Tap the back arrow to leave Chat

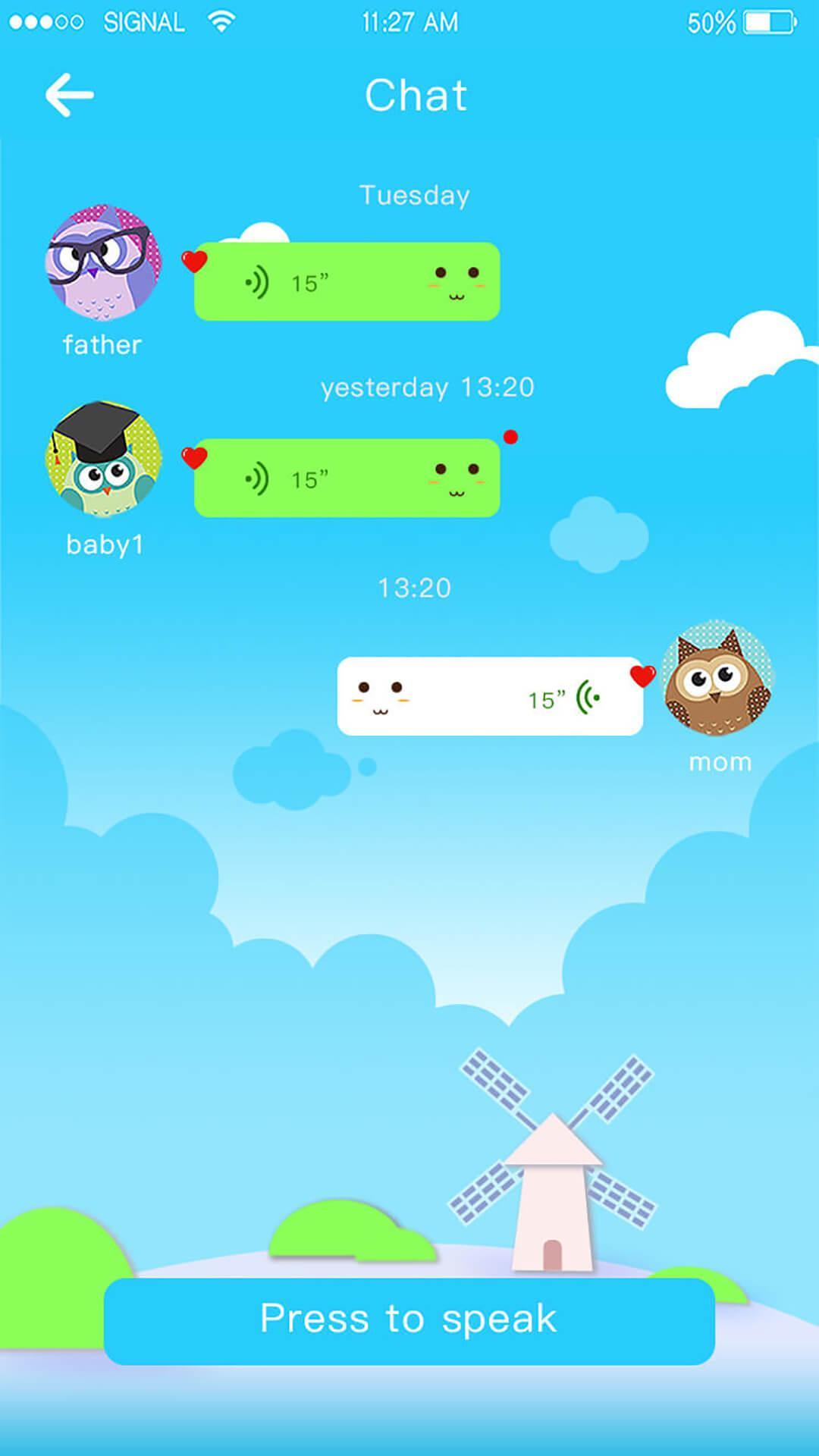(70, 94)
